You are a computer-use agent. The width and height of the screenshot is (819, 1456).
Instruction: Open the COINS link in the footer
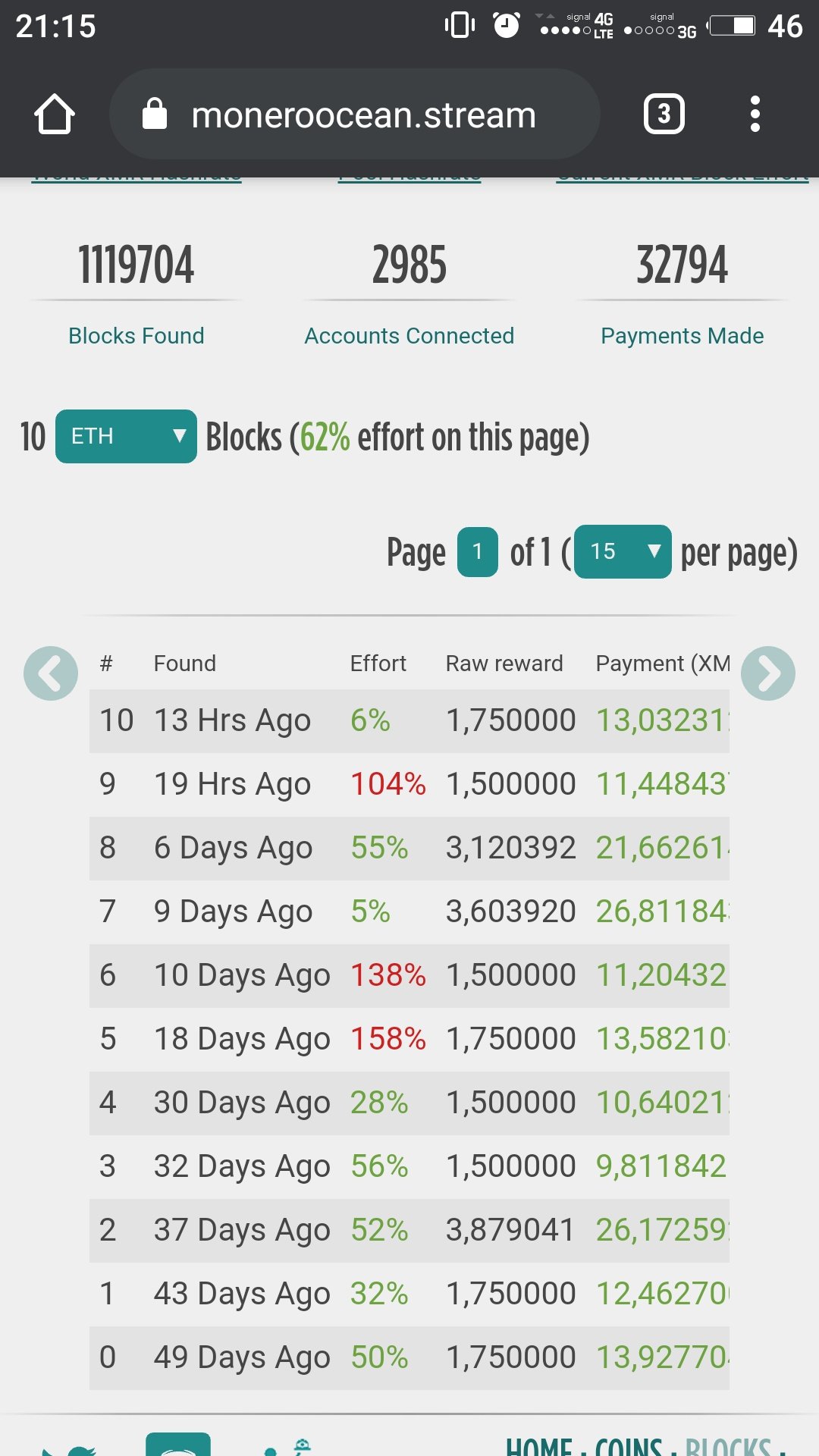click(x=629, y=1445)
